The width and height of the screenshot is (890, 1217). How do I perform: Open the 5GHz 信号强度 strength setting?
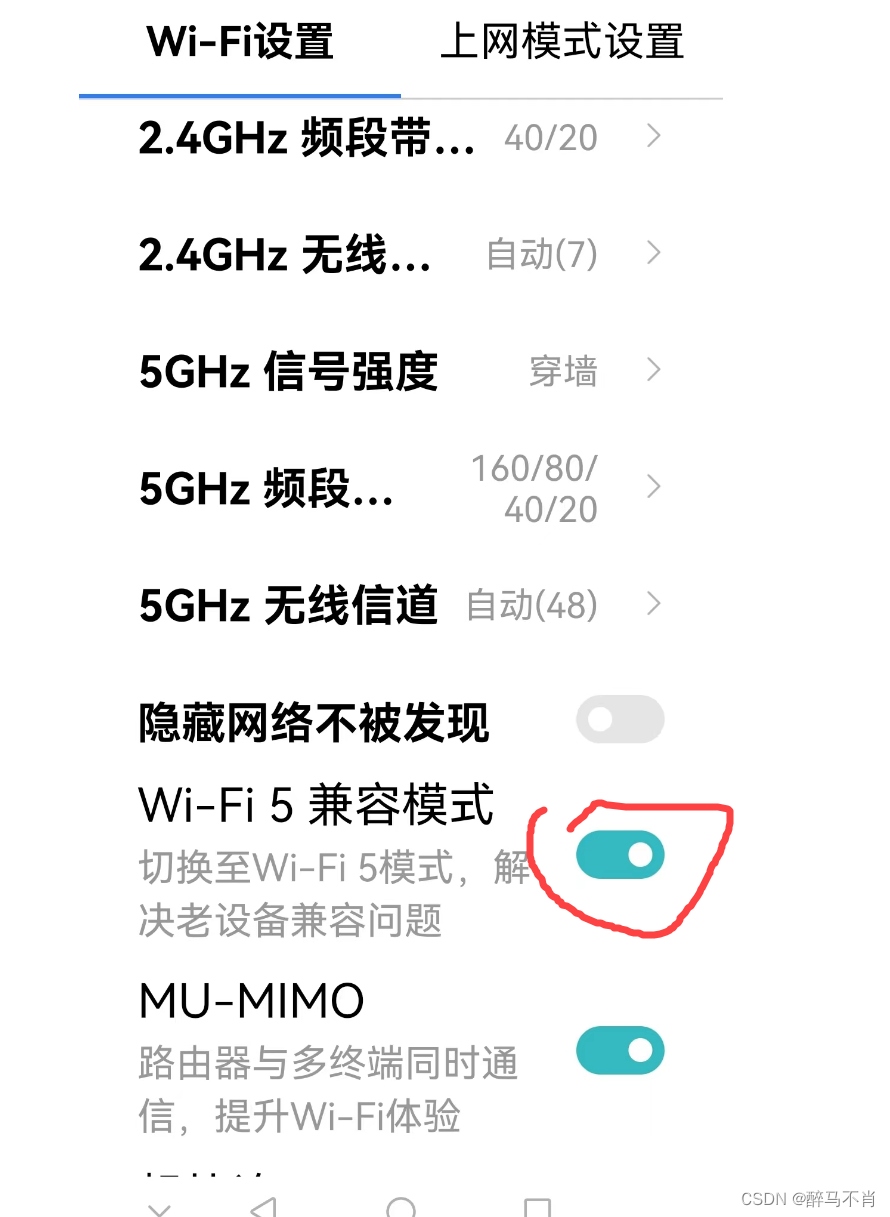click(400, 371)
